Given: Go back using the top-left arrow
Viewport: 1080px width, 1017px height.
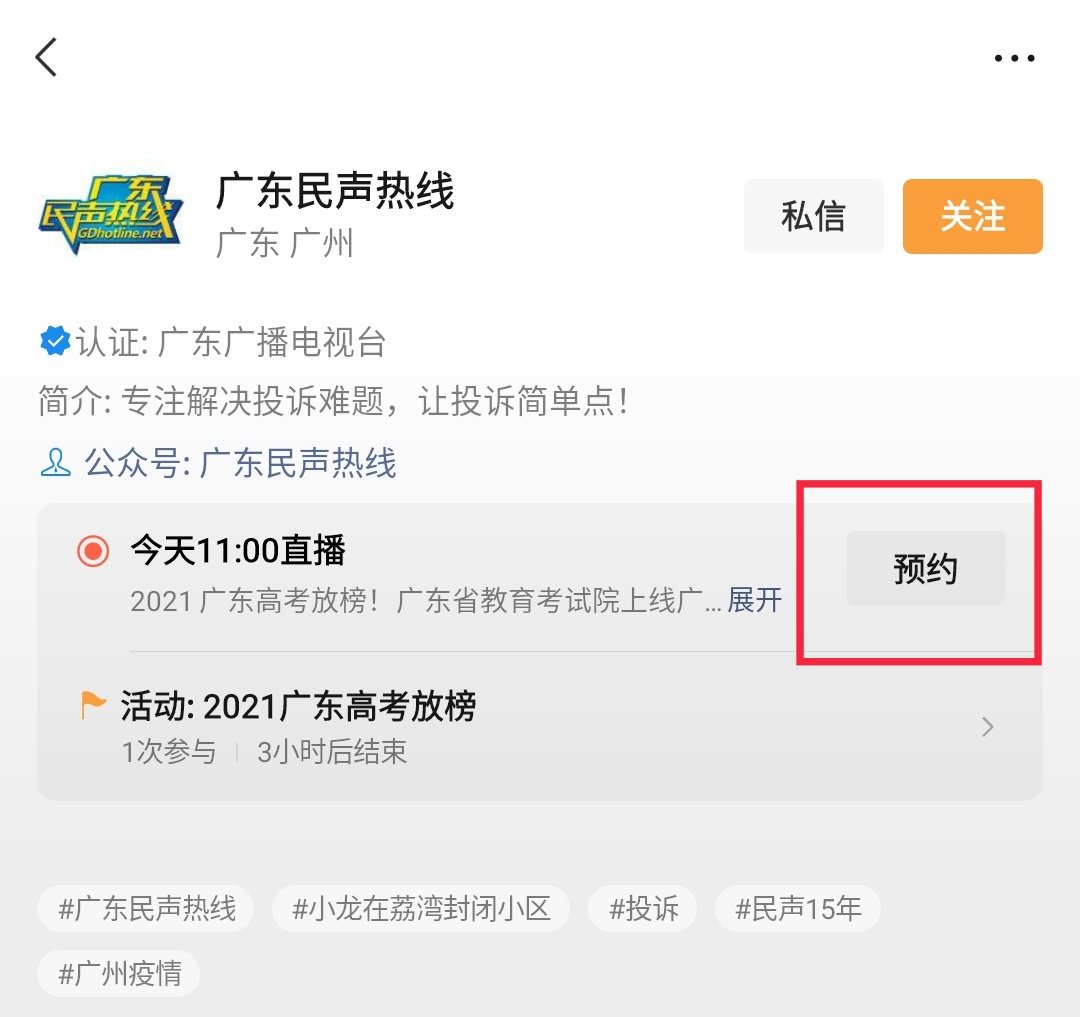Looking at the screenshot, I should click(x=46, y=58).
